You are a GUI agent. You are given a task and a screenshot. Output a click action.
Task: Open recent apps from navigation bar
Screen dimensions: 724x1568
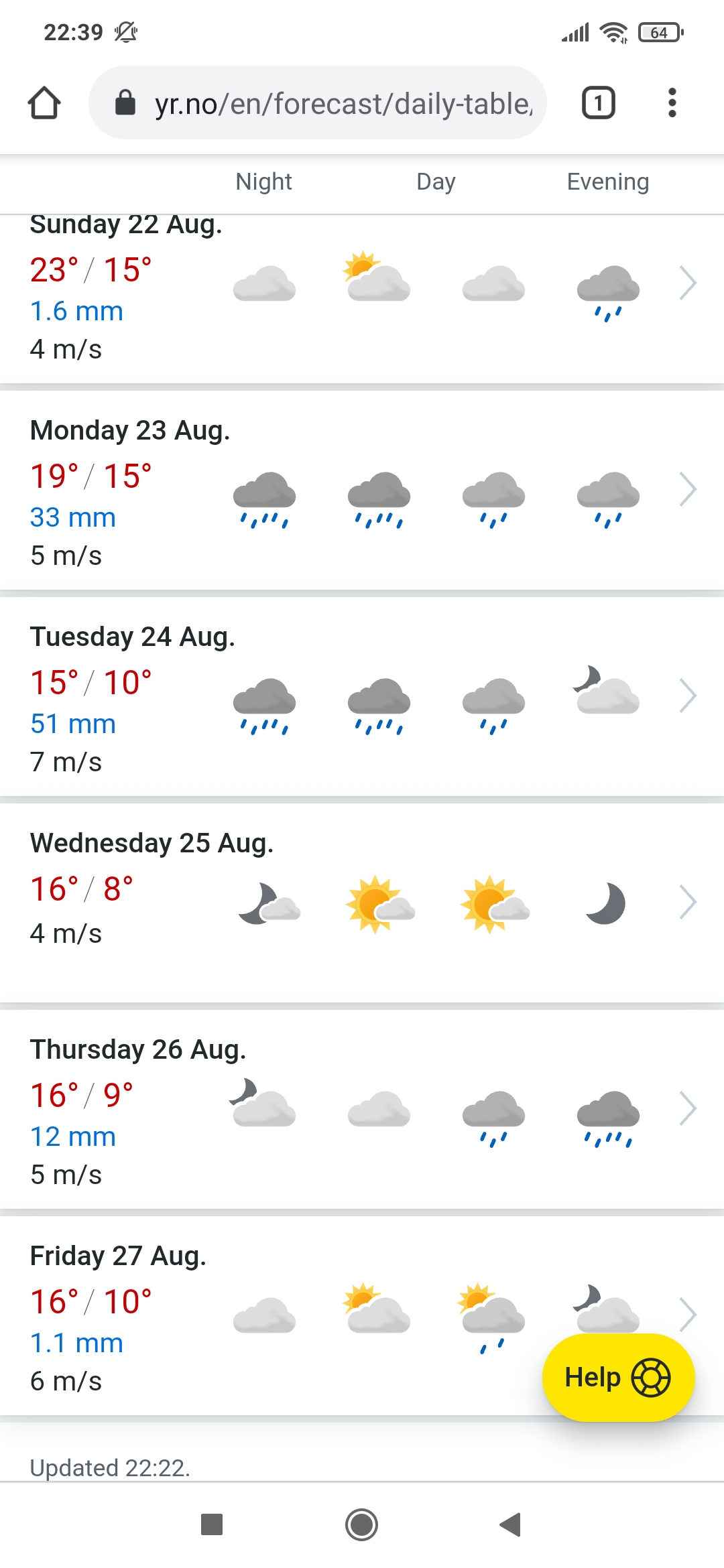212,1524
